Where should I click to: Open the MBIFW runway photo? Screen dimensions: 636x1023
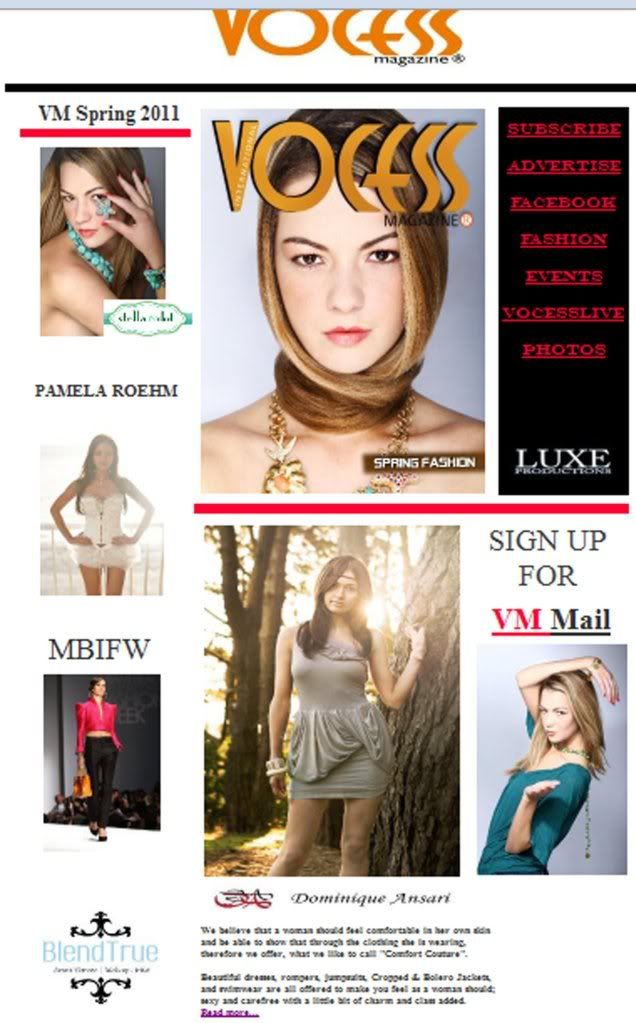tap(102, 763)
